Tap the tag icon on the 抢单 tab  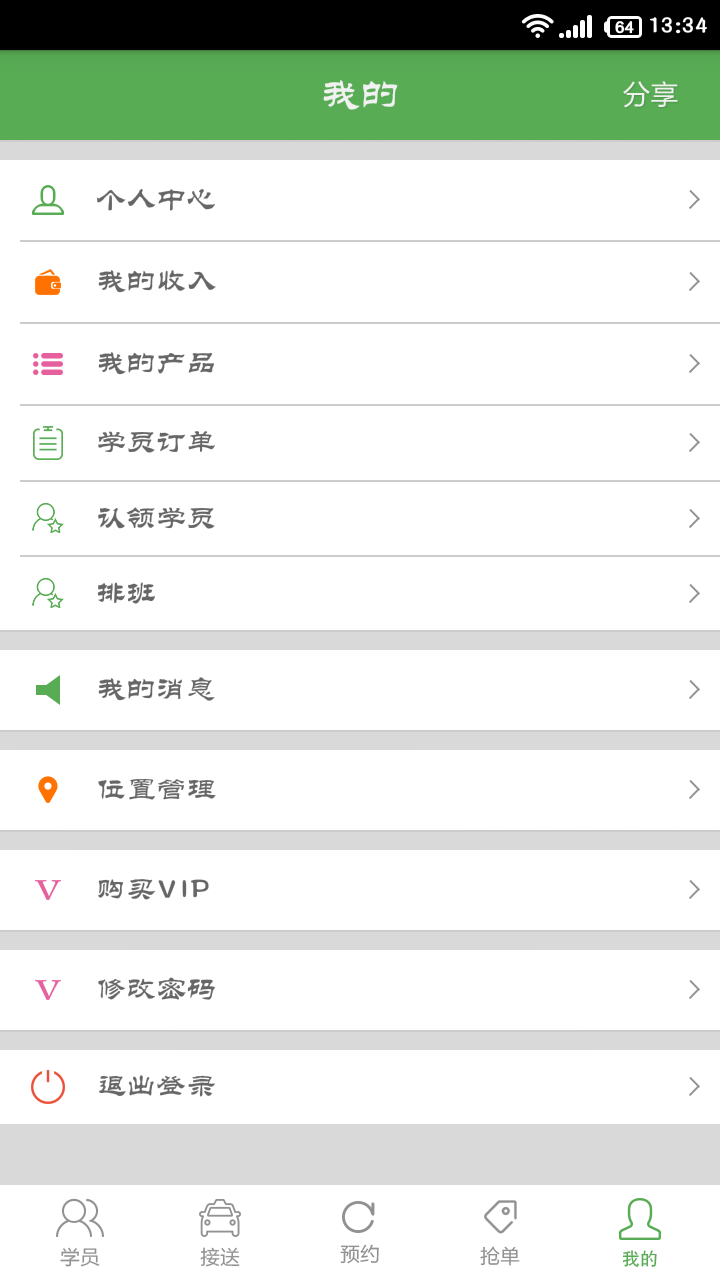pyautogui.click(x=499, y=1216)
